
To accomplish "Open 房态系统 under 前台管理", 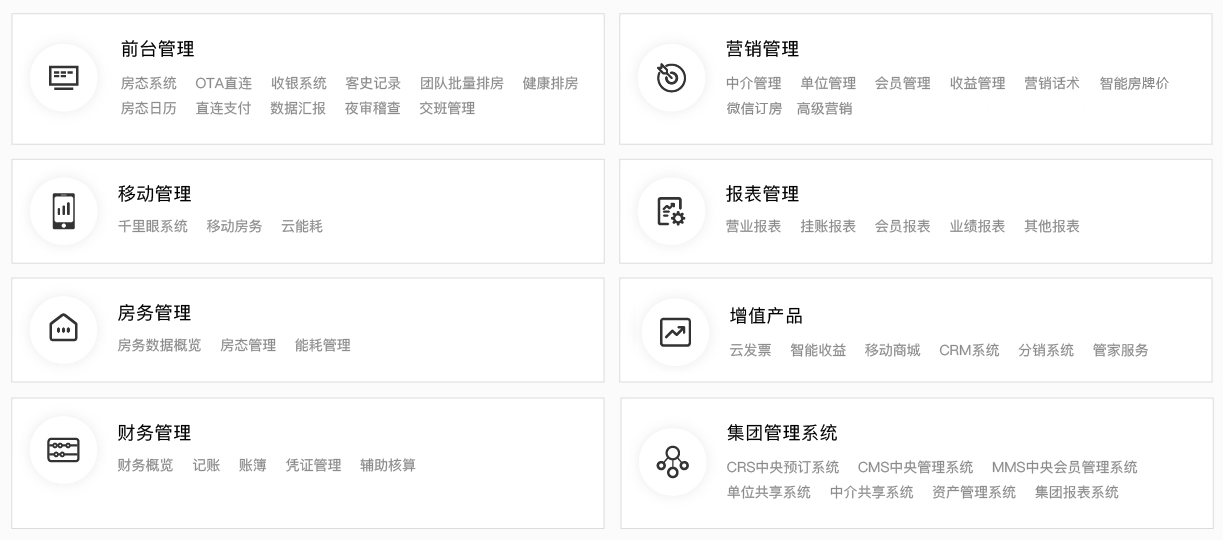I will (x=148, y=84).
